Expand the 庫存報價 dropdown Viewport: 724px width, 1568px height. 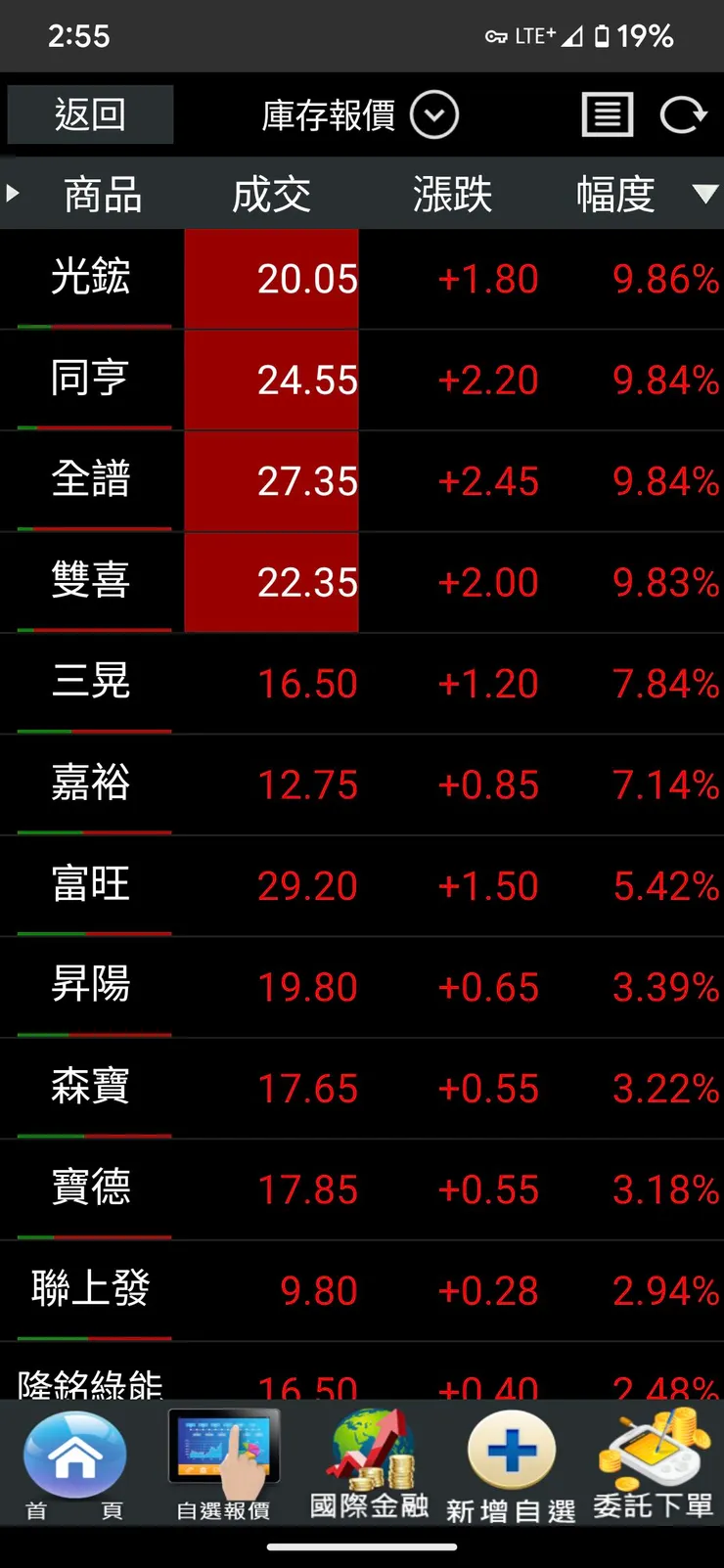(433, 115)
